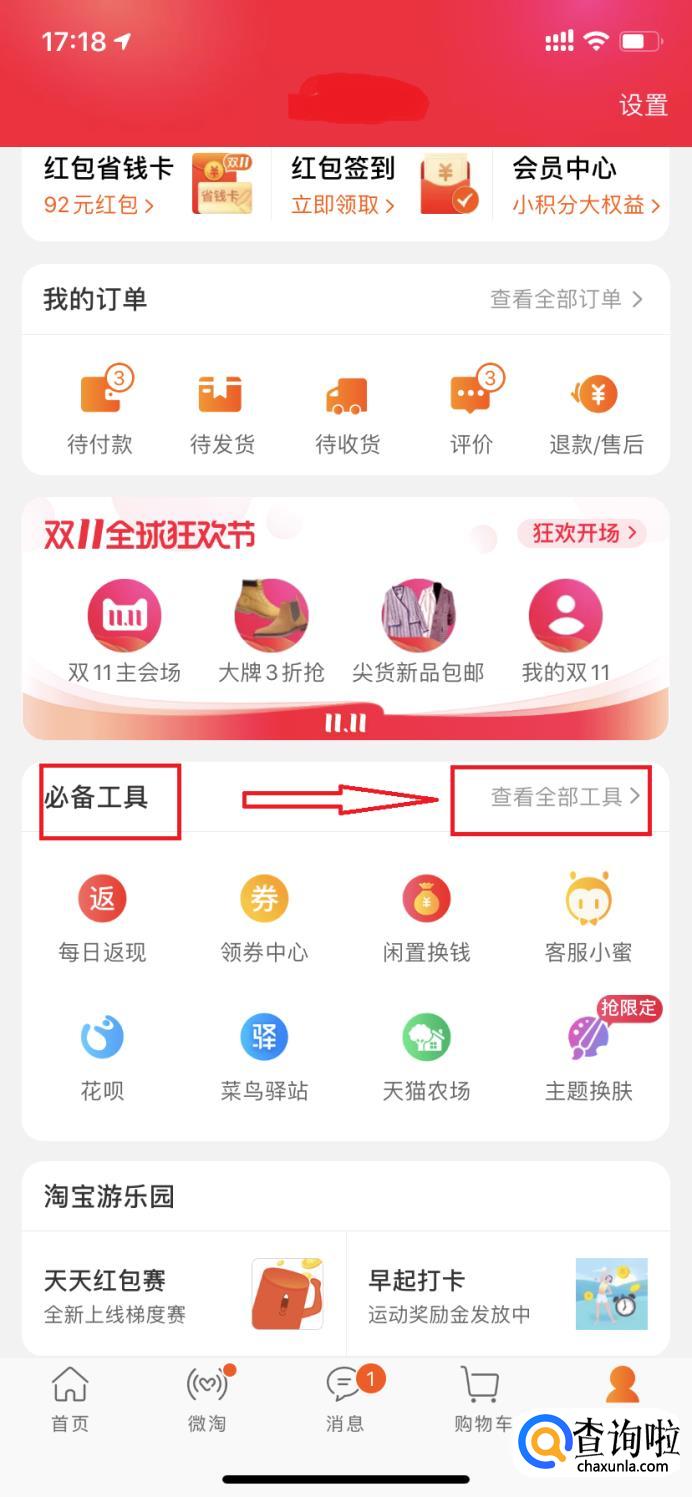Viewport: 692px width, 1497px height.
Task: Open 退款/售后
Action: 596,410
